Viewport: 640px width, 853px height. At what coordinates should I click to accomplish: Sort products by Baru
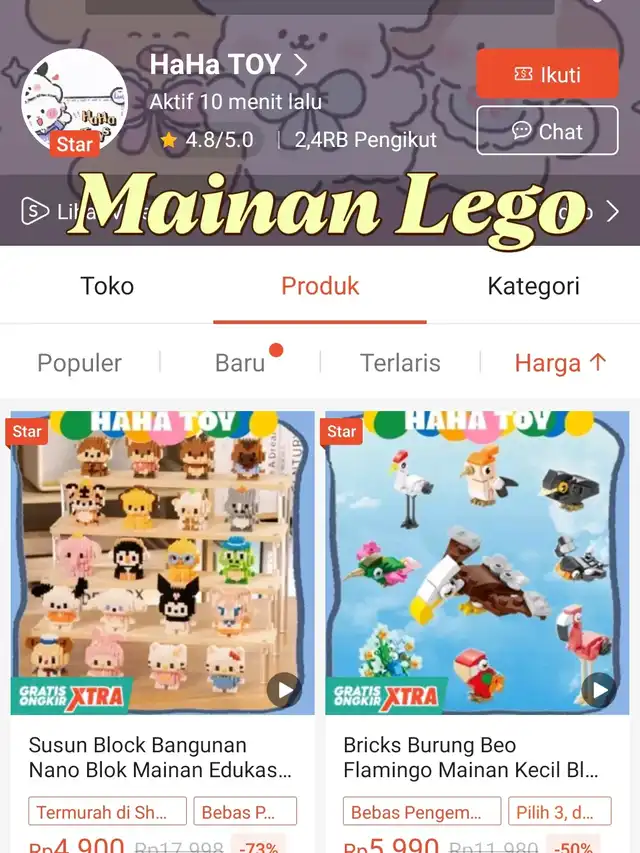point(240,363)
